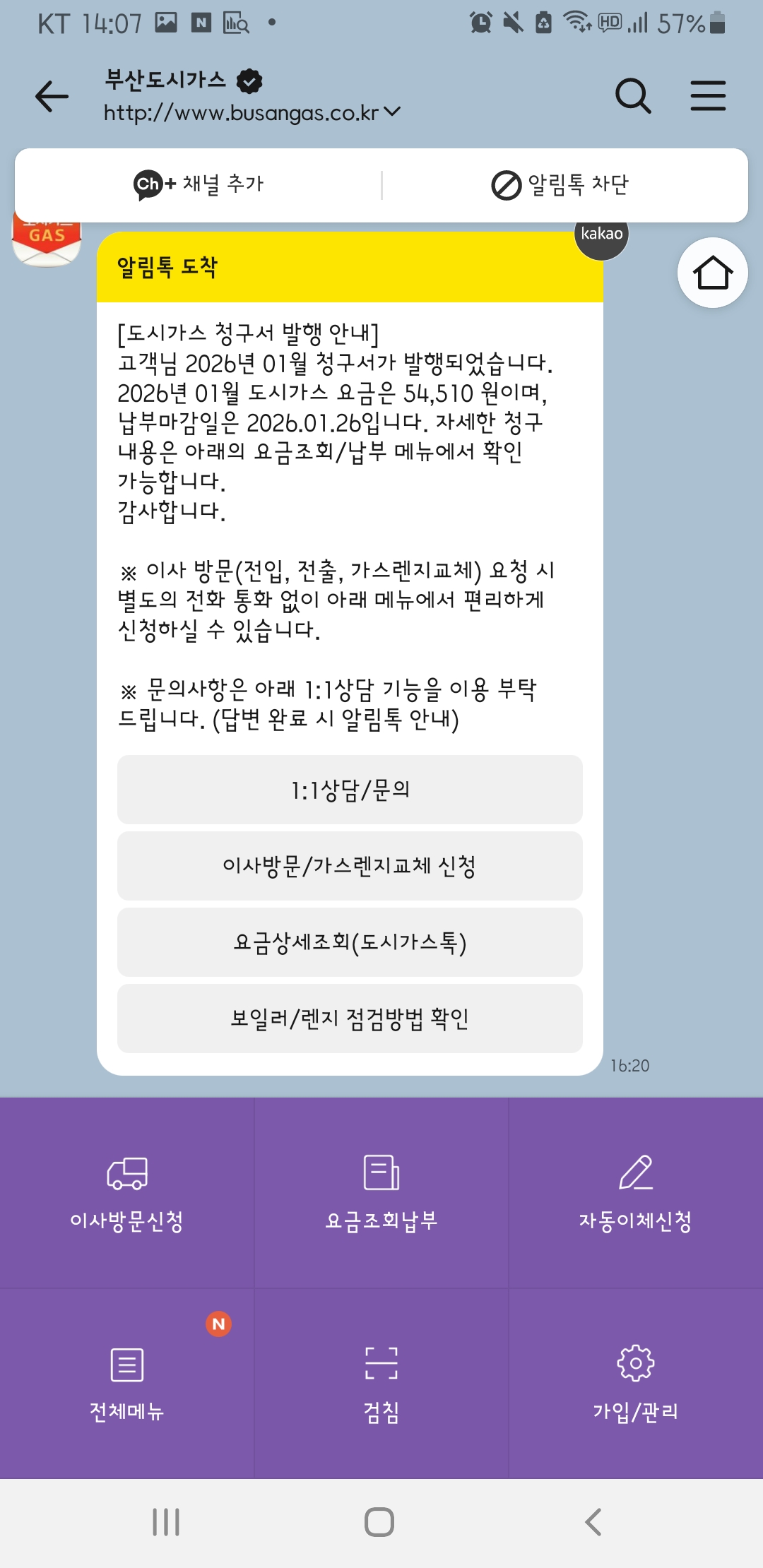Open 이사방문신청 in the purple menu
Image resolution: width=763 pixels, height=1568 pixels.
pos(127,1193)
